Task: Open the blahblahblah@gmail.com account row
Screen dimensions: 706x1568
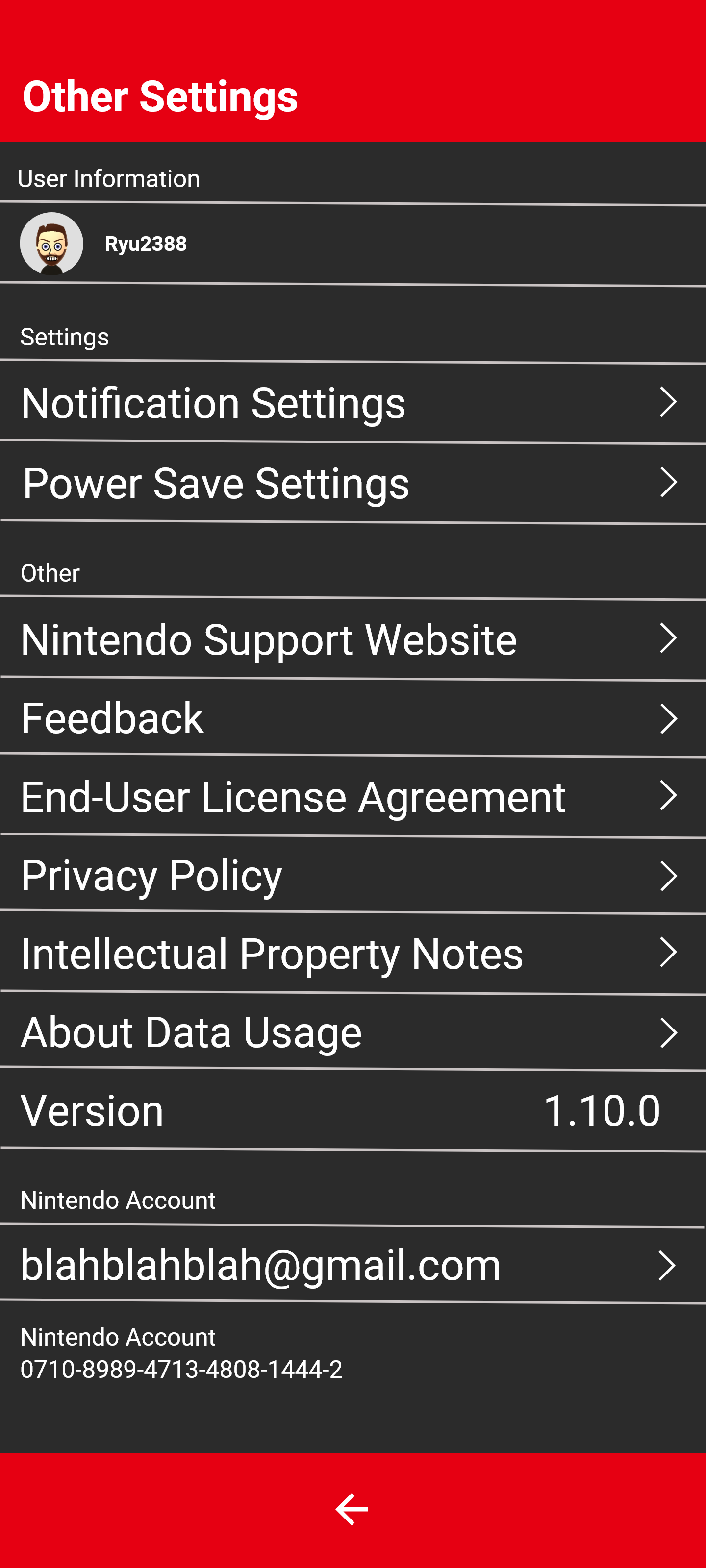Action: (x=353, y=1265)
